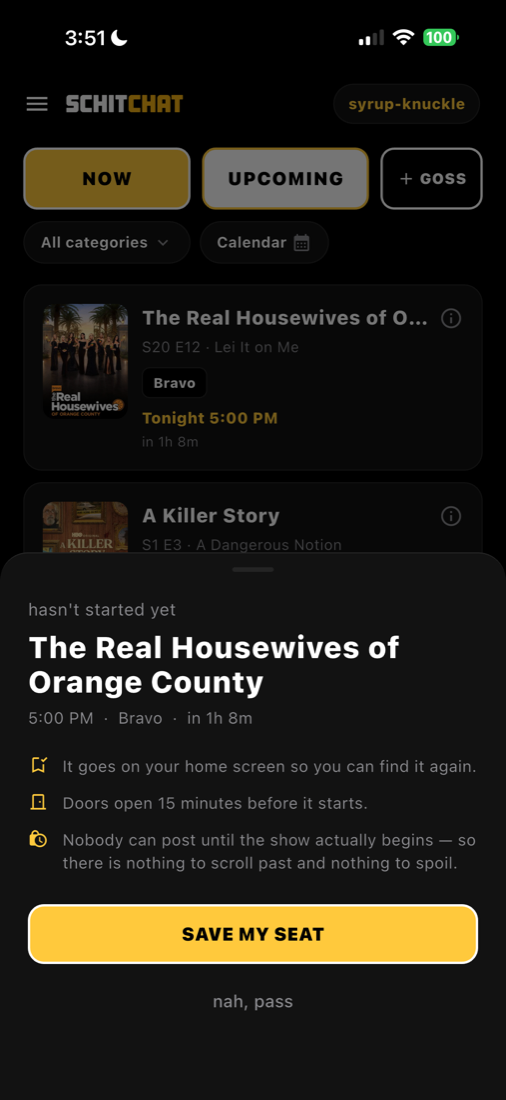506x1100 pixels.
Task: Switch to the Upcoming tab
Action: 286,178
